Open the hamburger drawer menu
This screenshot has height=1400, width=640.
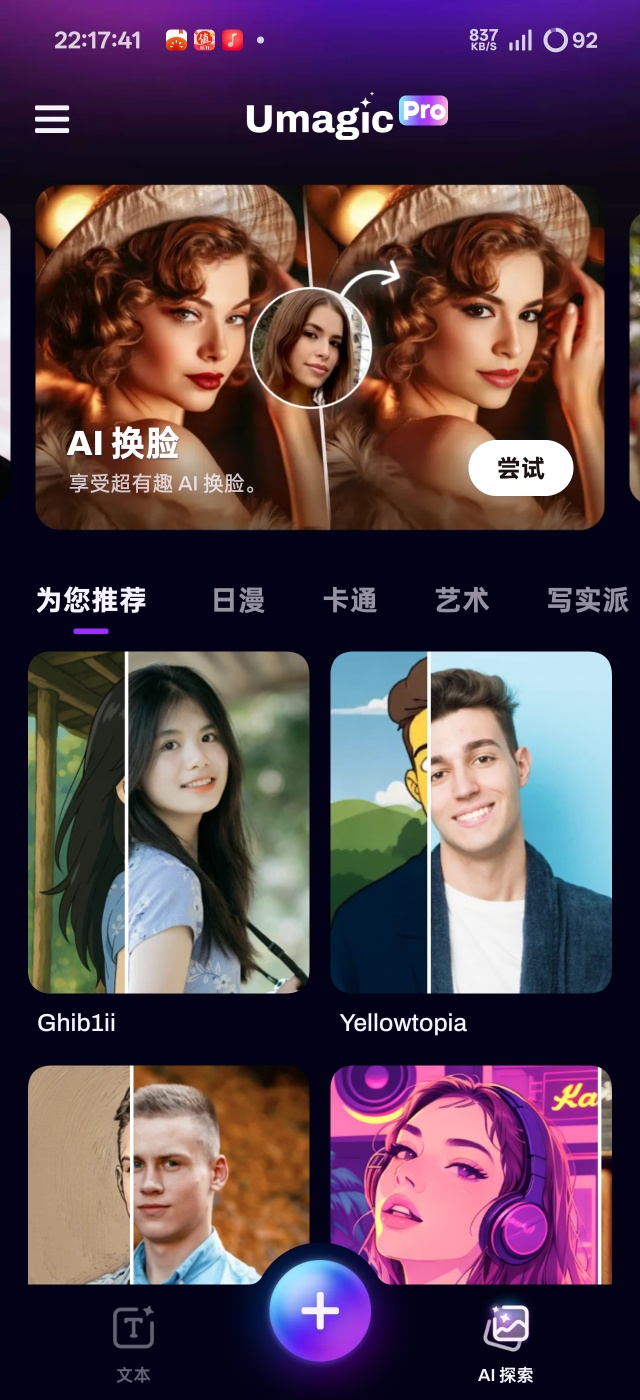pyautogui.click(x=52, y=120)
